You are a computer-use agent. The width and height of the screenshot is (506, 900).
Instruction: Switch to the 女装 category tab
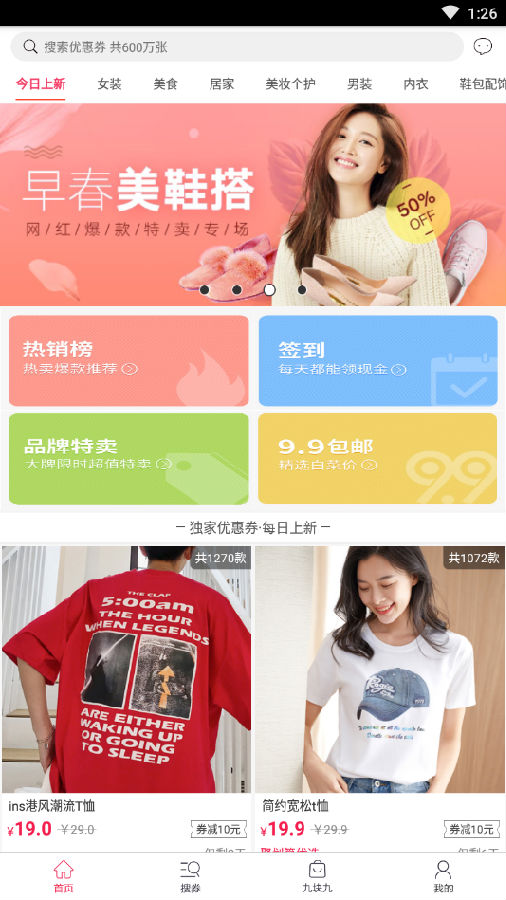pyautogui.click(x=109, y=84)
